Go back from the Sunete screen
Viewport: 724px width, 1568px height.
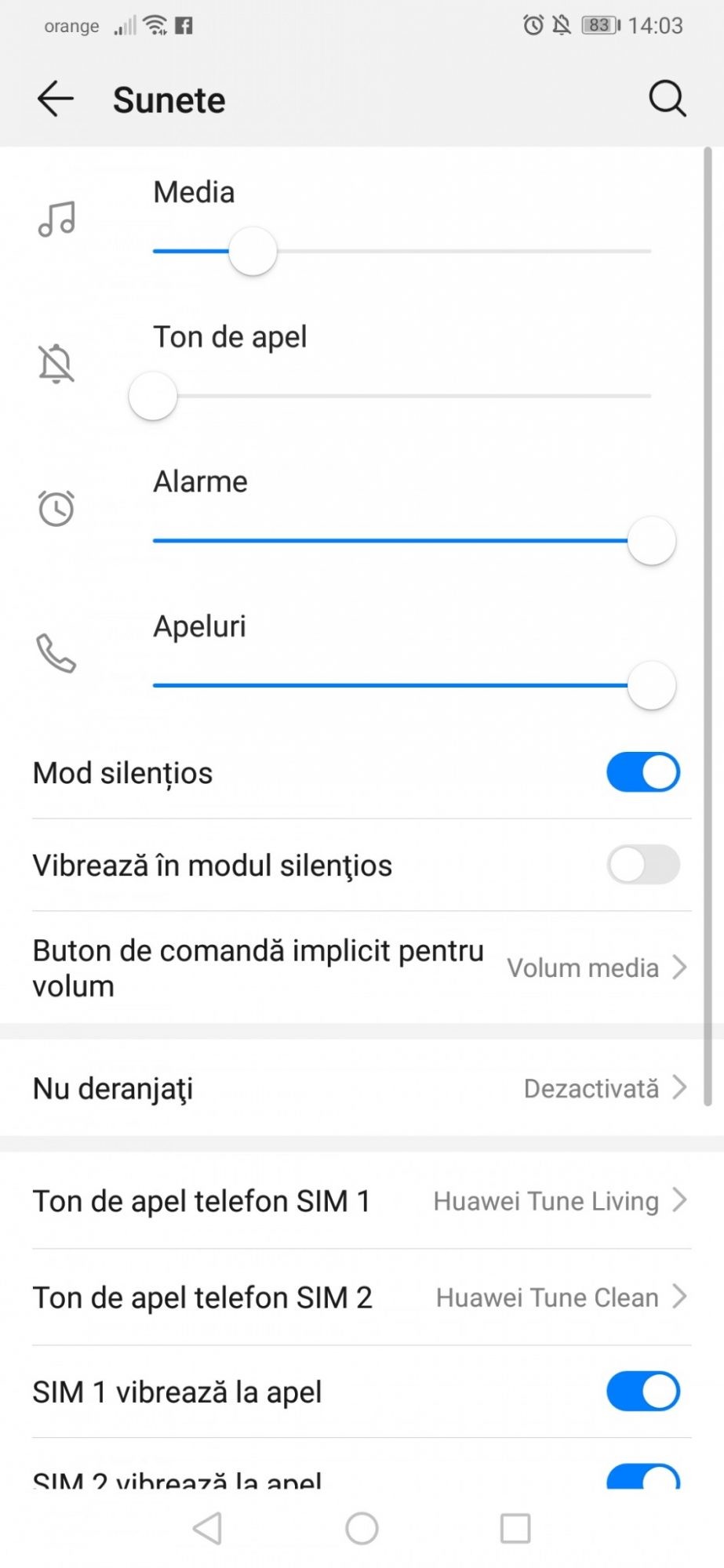pyautogui.click(x=55, y=100)
